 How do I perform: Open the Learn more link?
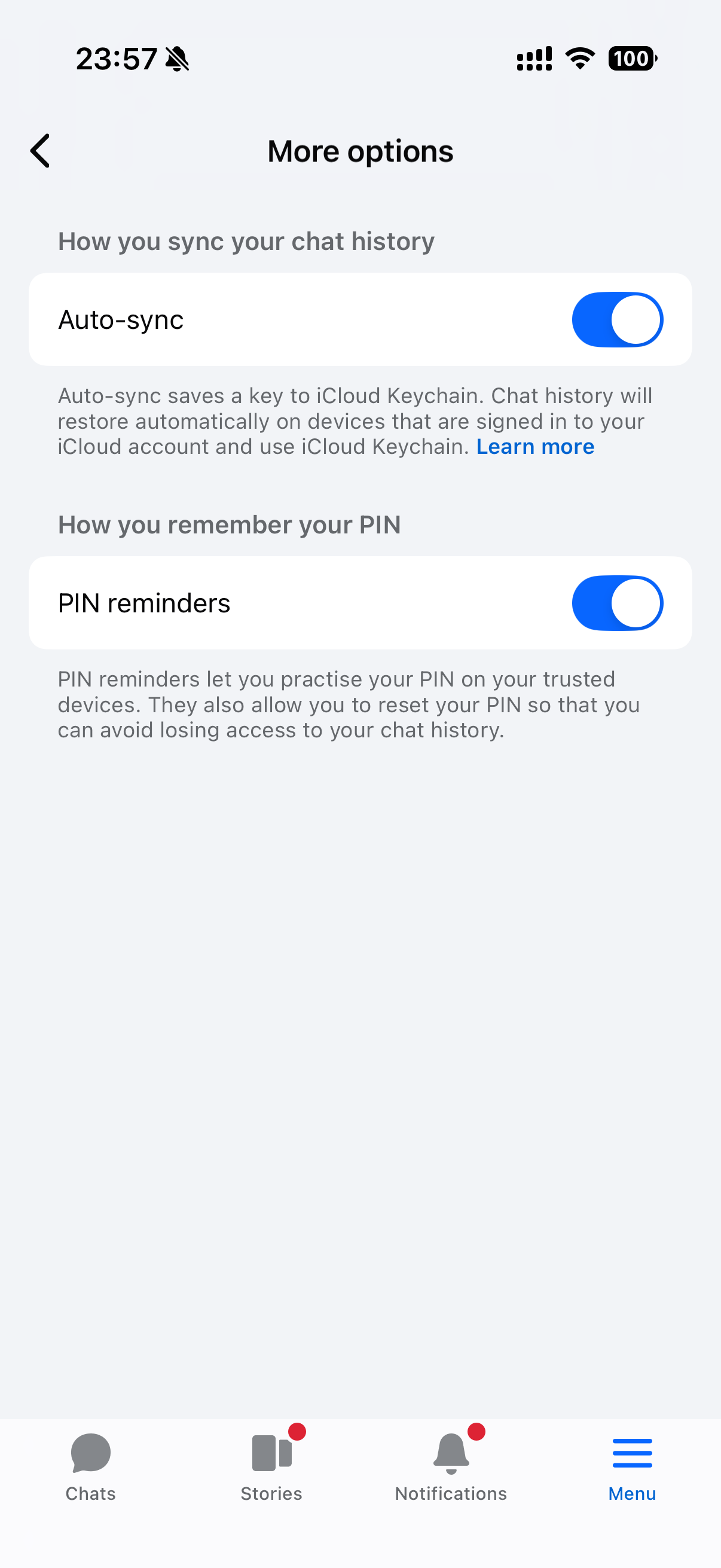pos(535,447)
